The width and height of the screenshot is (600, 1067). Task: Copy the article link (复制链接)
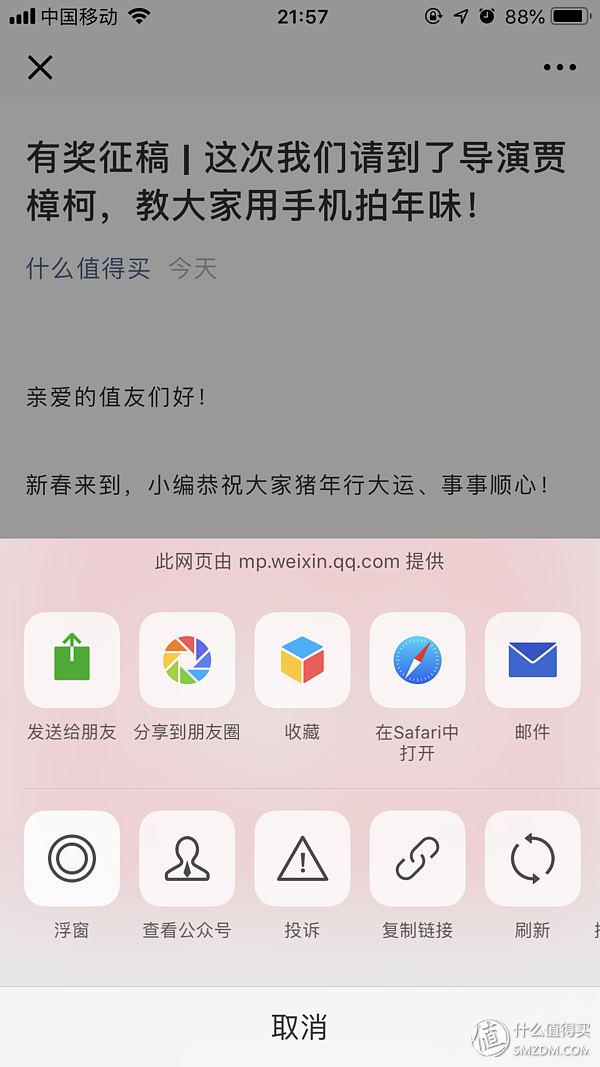(x=417, y=858)
